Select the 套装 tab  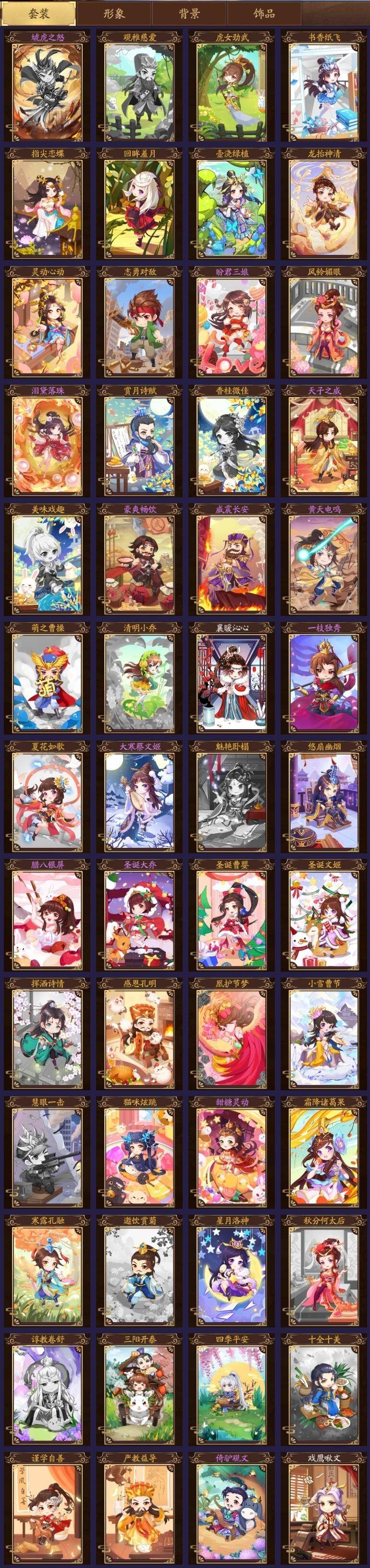point(38,13)
